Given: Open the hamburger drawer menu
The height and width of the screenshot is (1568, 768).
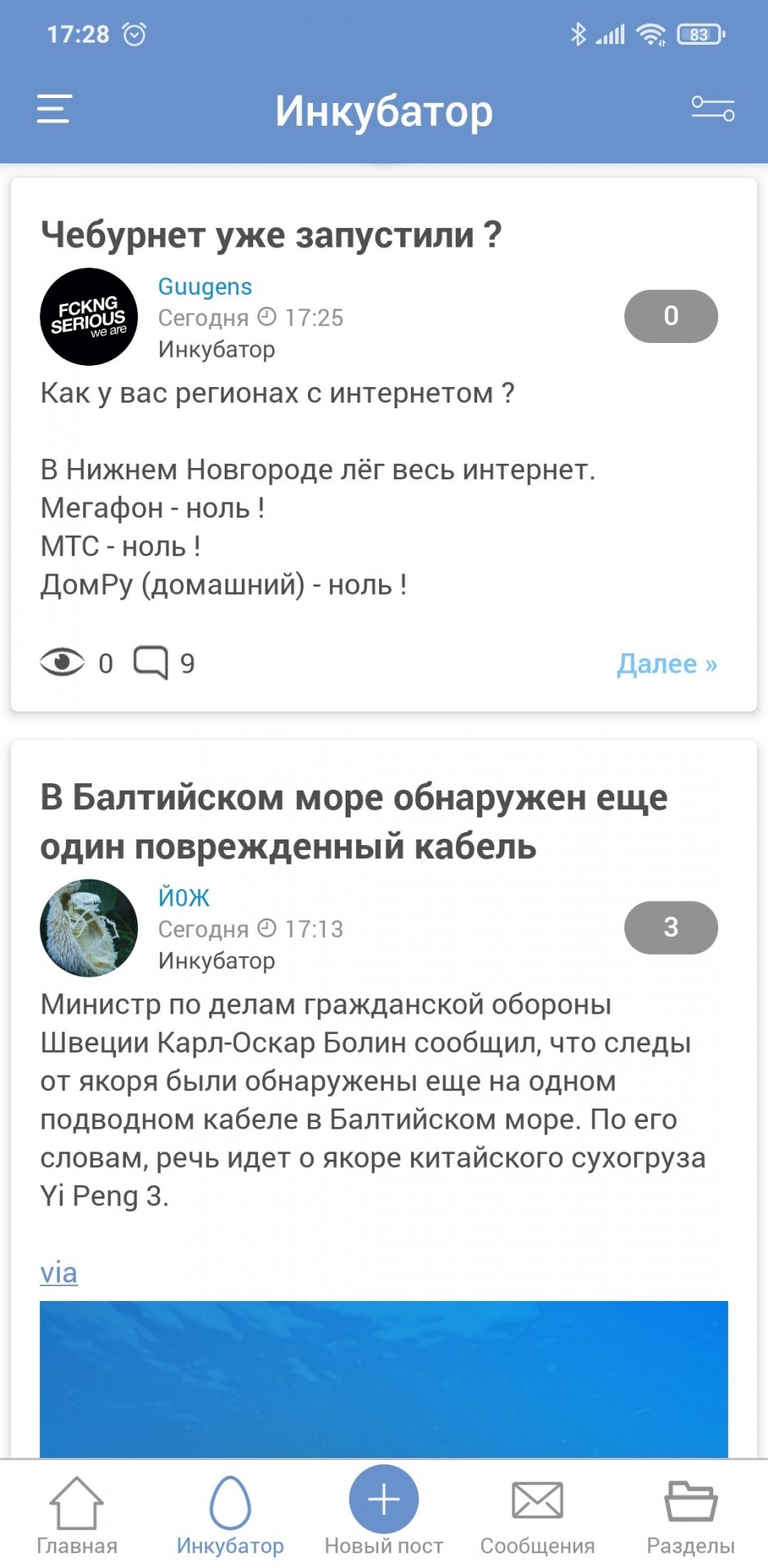Looking at the screenshot, I should pos(54,109).
